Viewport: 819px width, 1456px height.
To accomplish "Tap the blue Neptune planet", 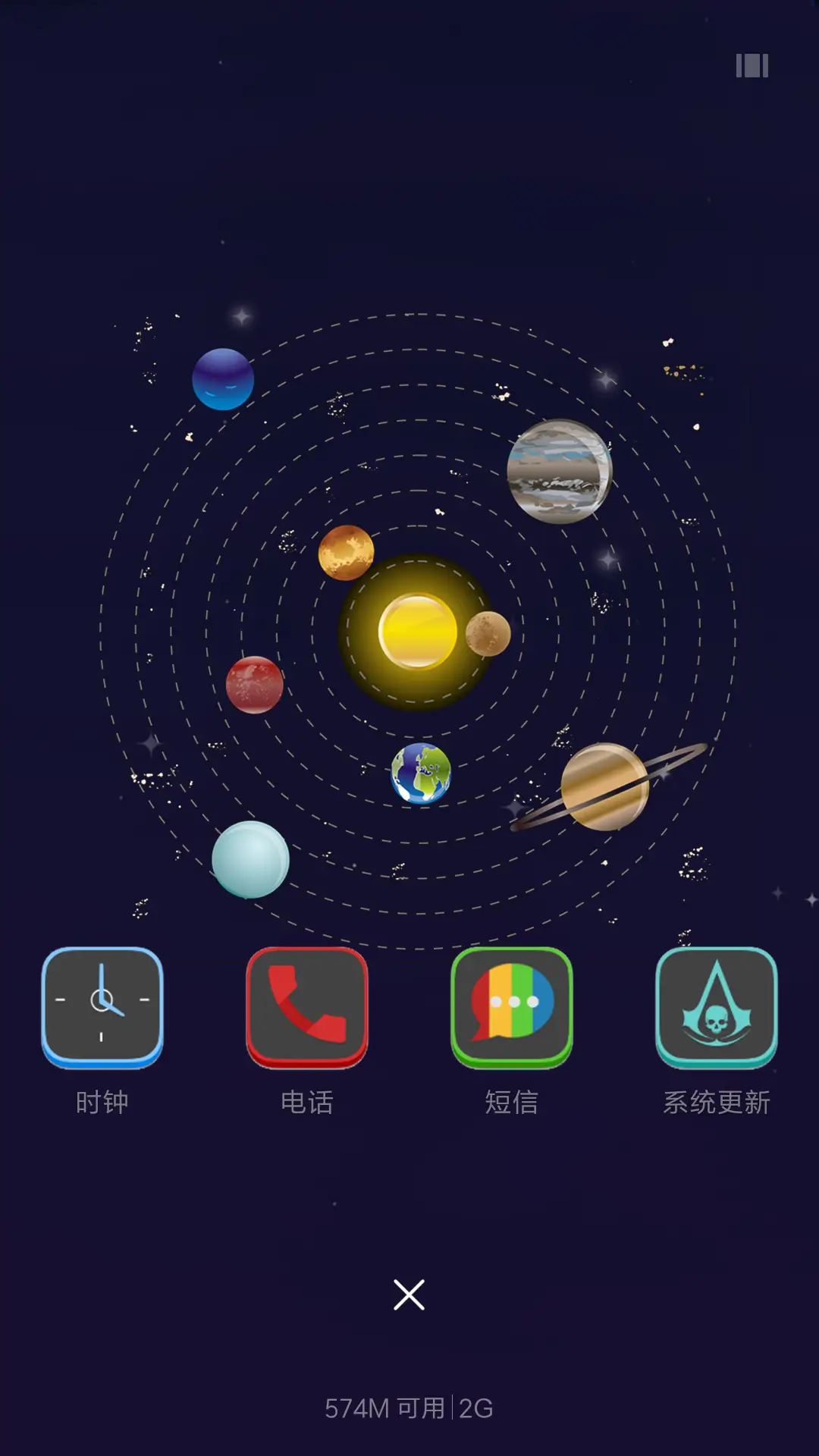I will coord(222,380).
